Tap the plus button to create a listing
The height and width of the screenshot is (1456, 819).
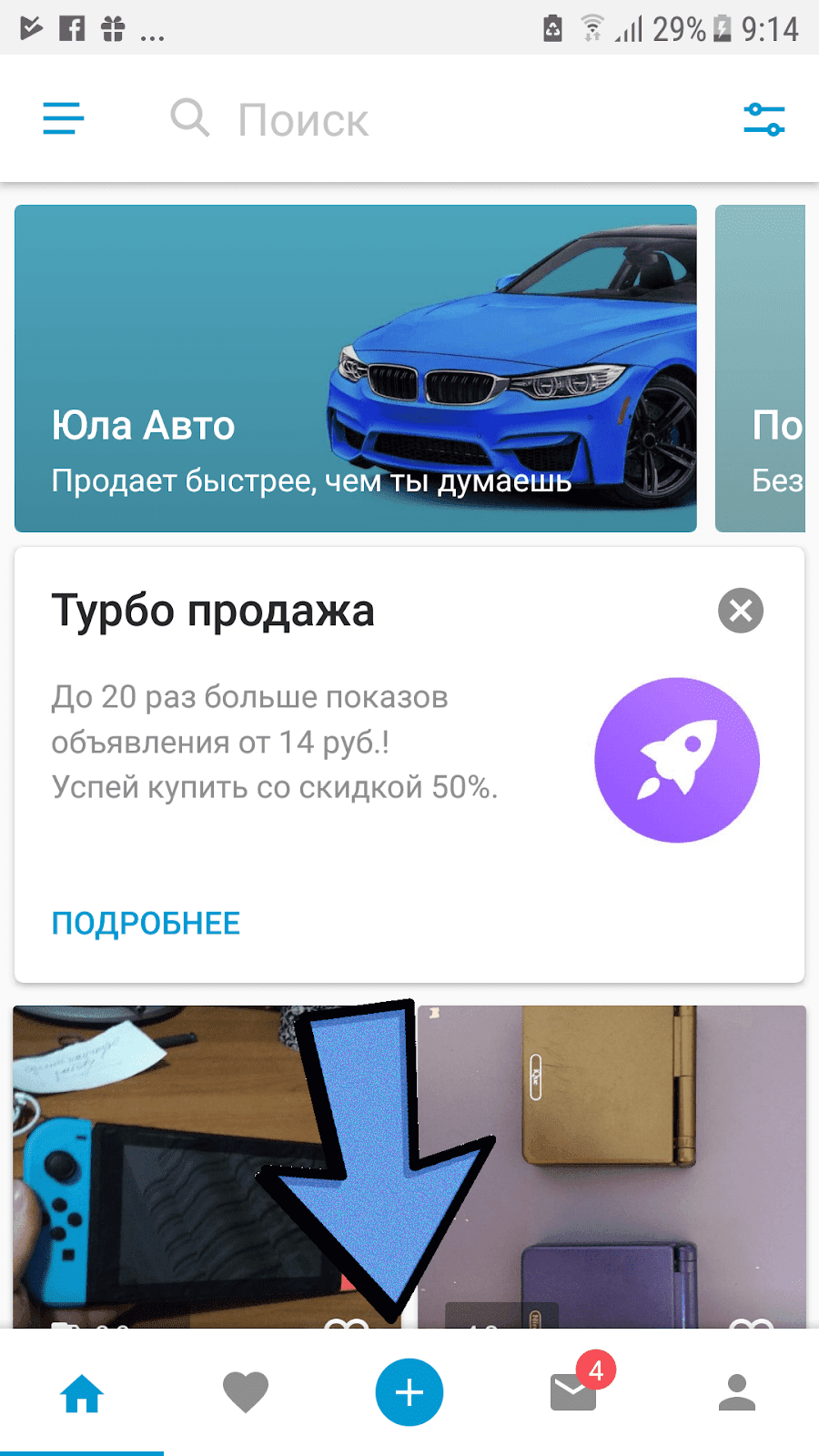409,1391
